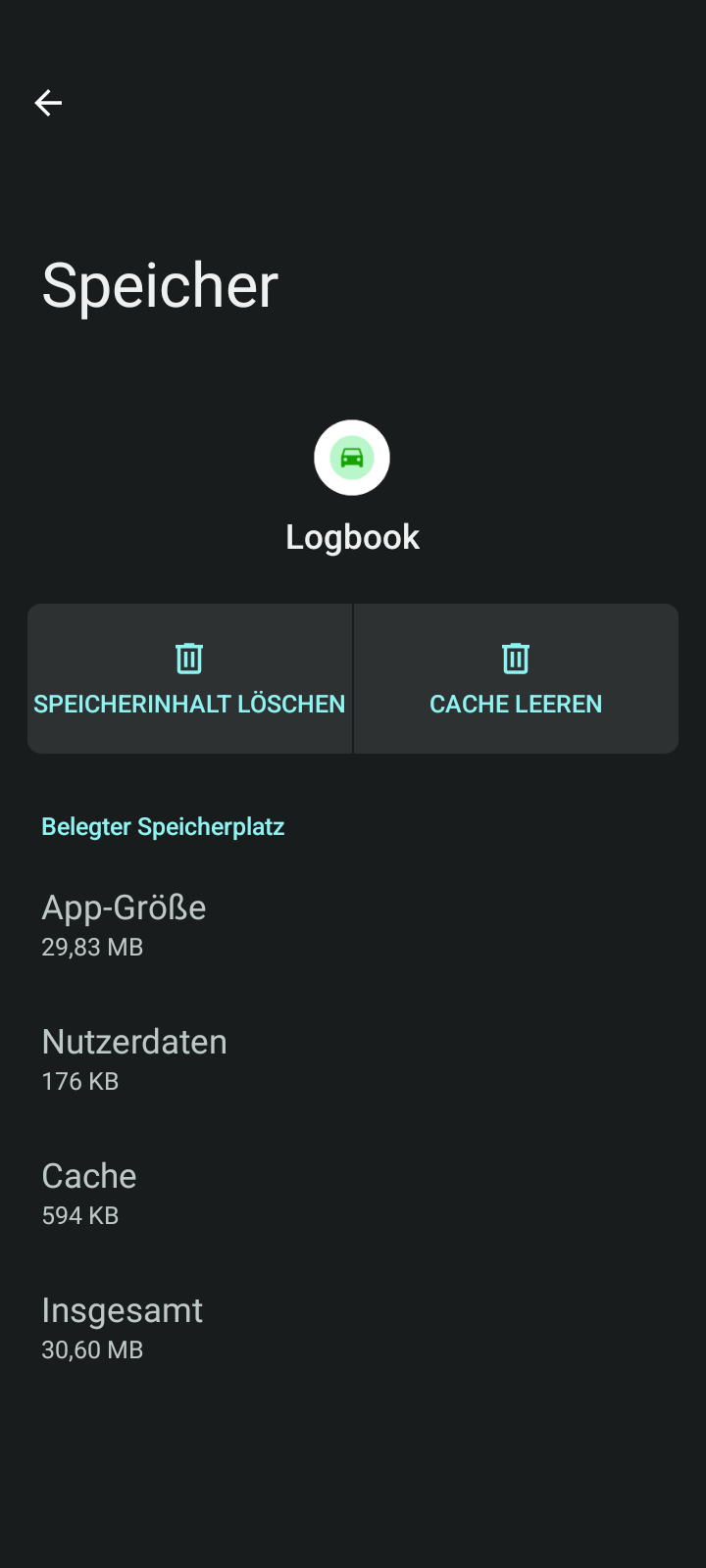This screenshot has height=1568, width=706.
Task: Select the Cache row showing 594 KB
Action: coord(88,1175)
